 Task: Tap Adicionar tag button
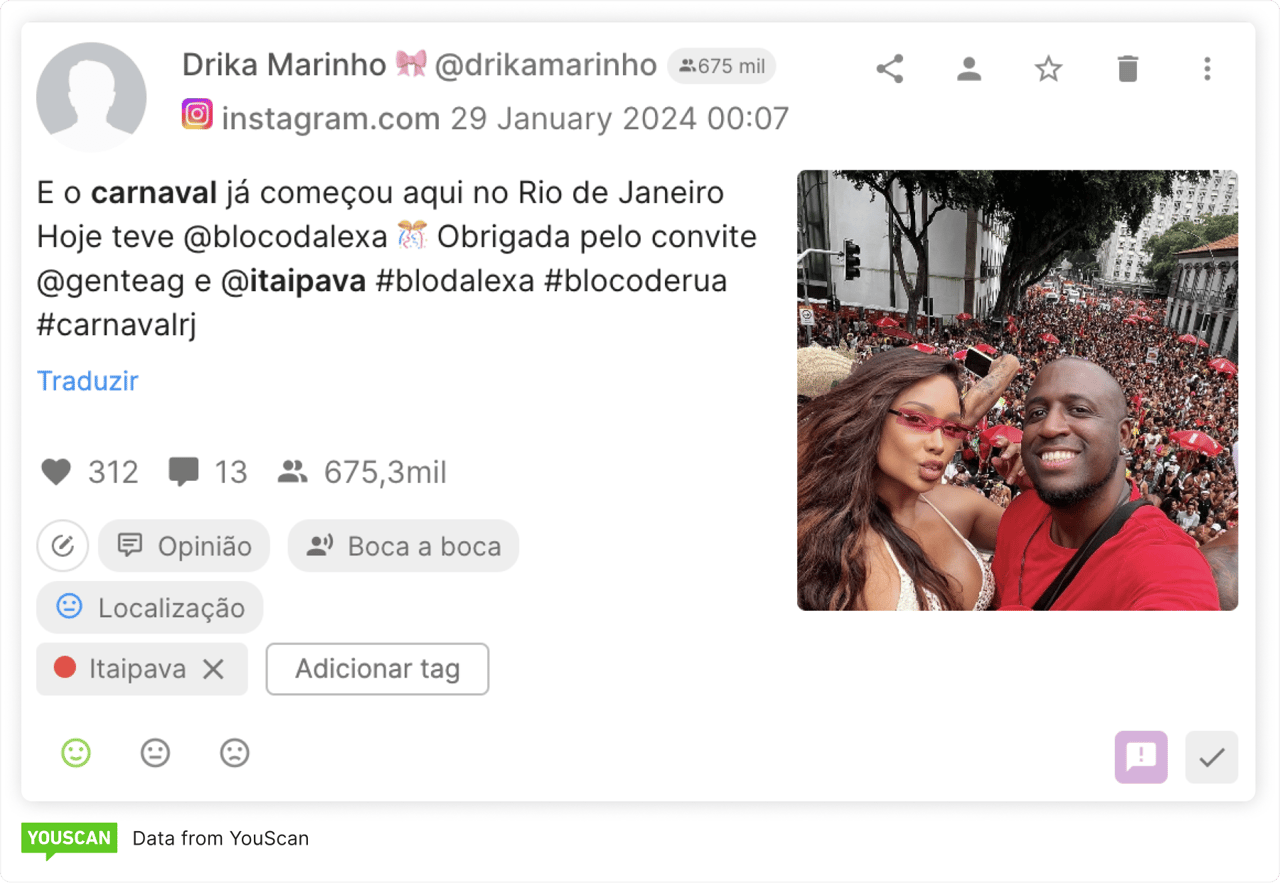(377, 669)
